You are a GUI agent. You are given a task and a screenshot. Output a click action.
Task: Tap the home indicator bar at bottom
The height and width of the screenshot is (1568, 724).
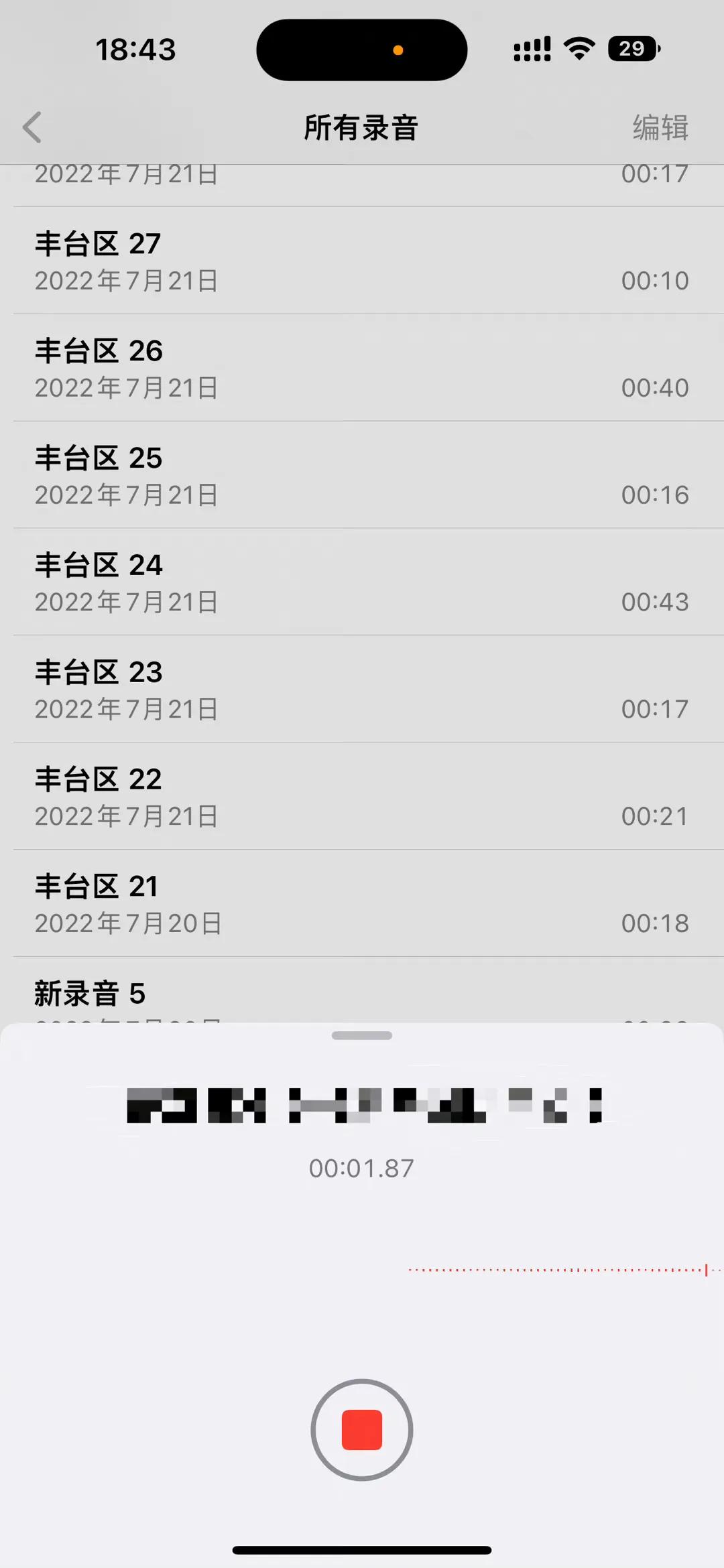[x=361, y=1549]
